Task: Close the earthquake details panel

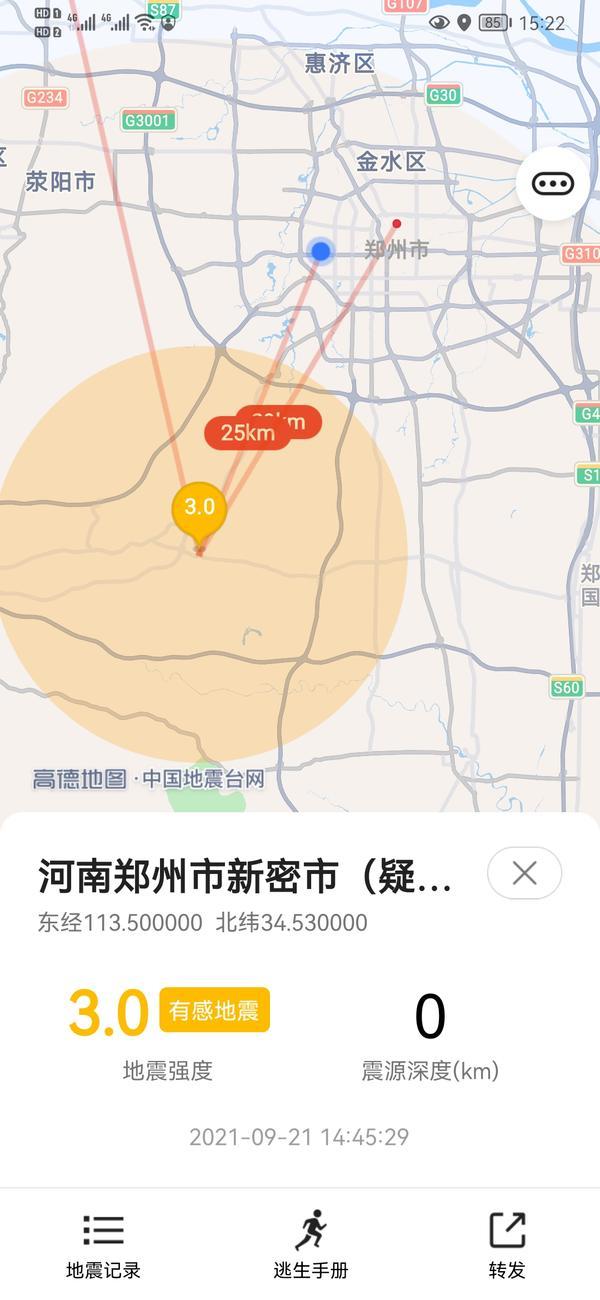Action: click(x=524, y=873)
